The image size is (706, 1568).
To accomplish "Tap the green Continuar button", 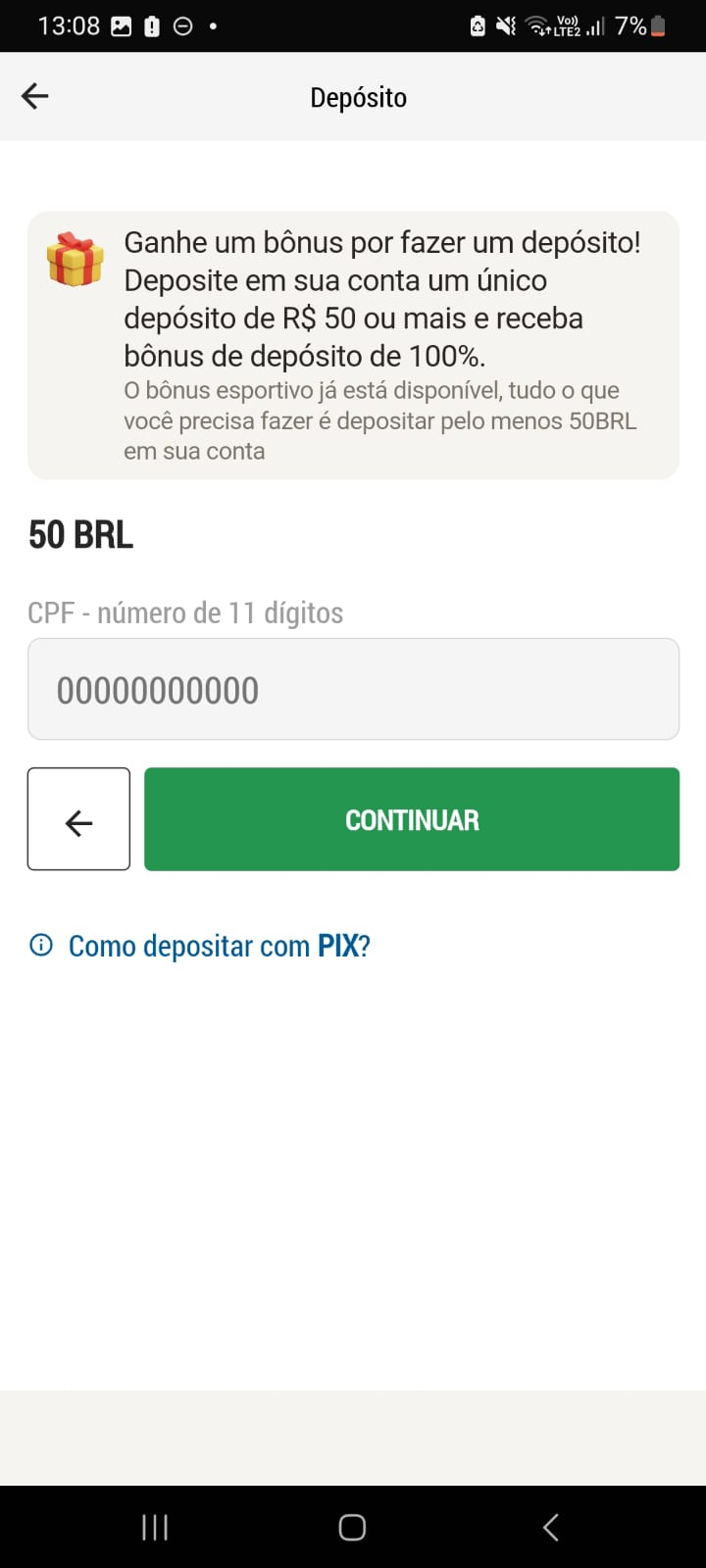I will point(412,819).
